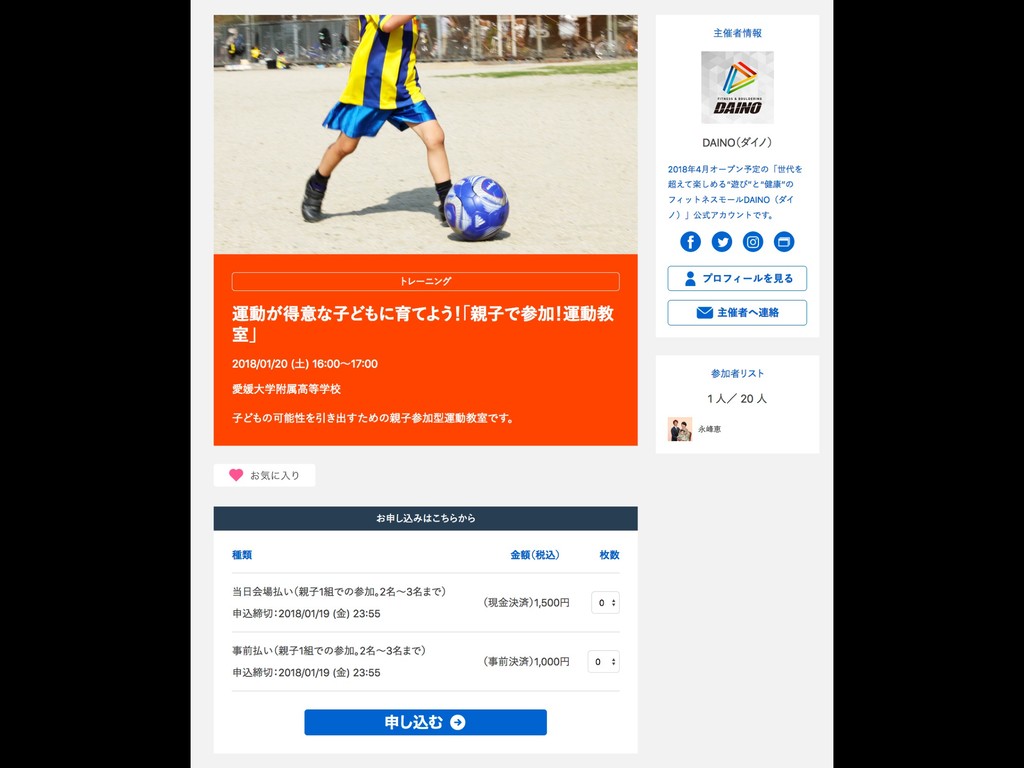Open the DAINO organizer logo
The height and width of the screenshot is (768, 1024).
point(737,88)
